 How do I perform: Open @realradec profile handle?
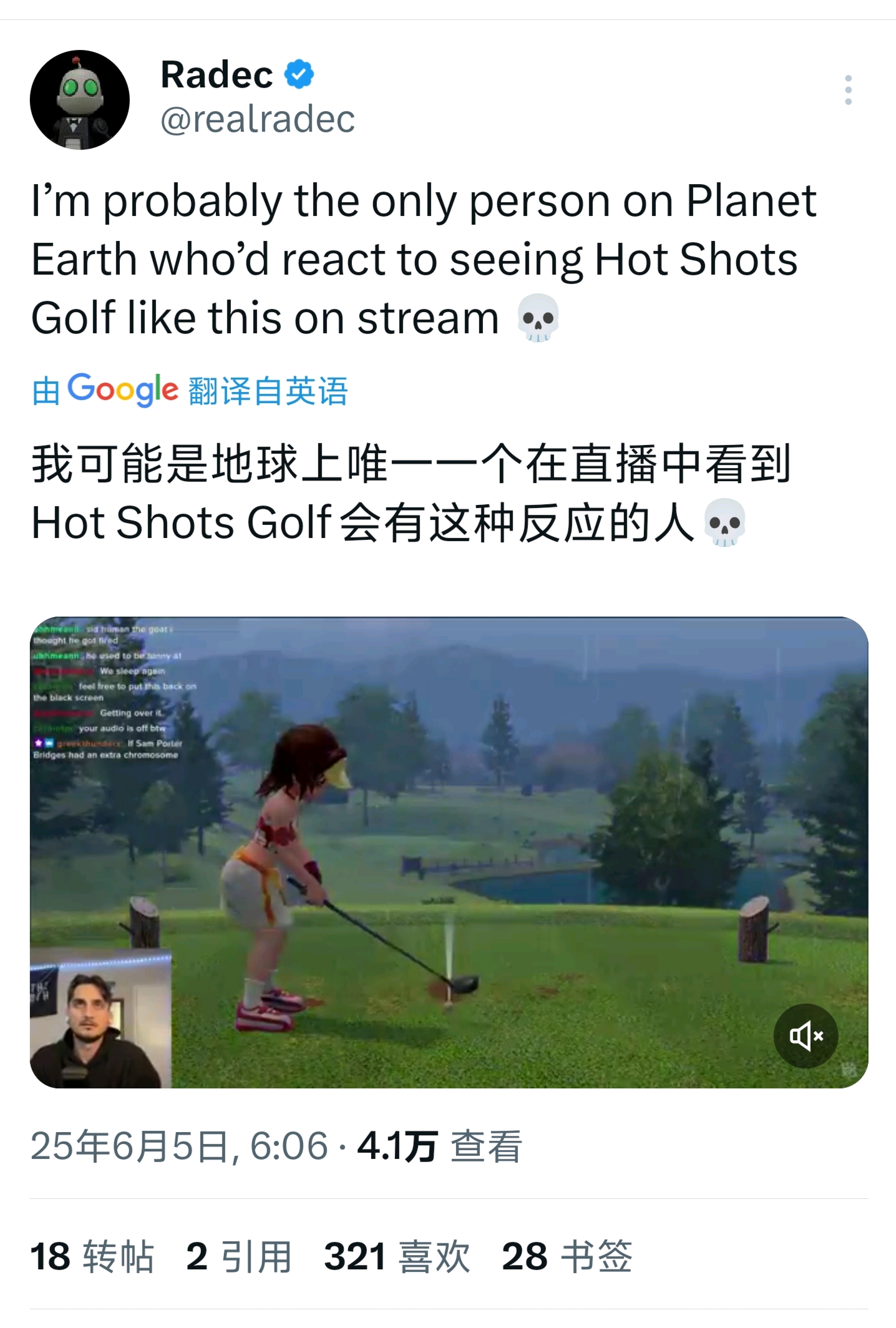(x=258, y=119)
